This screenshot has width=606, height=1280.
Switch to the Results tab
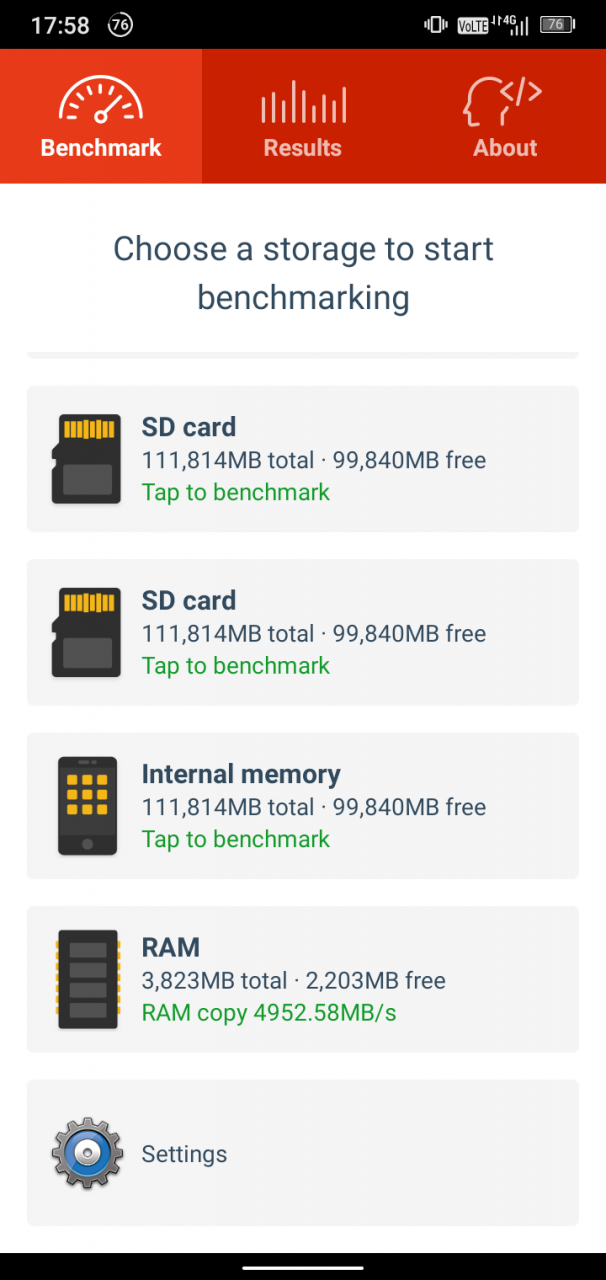(x=303, y=116)
